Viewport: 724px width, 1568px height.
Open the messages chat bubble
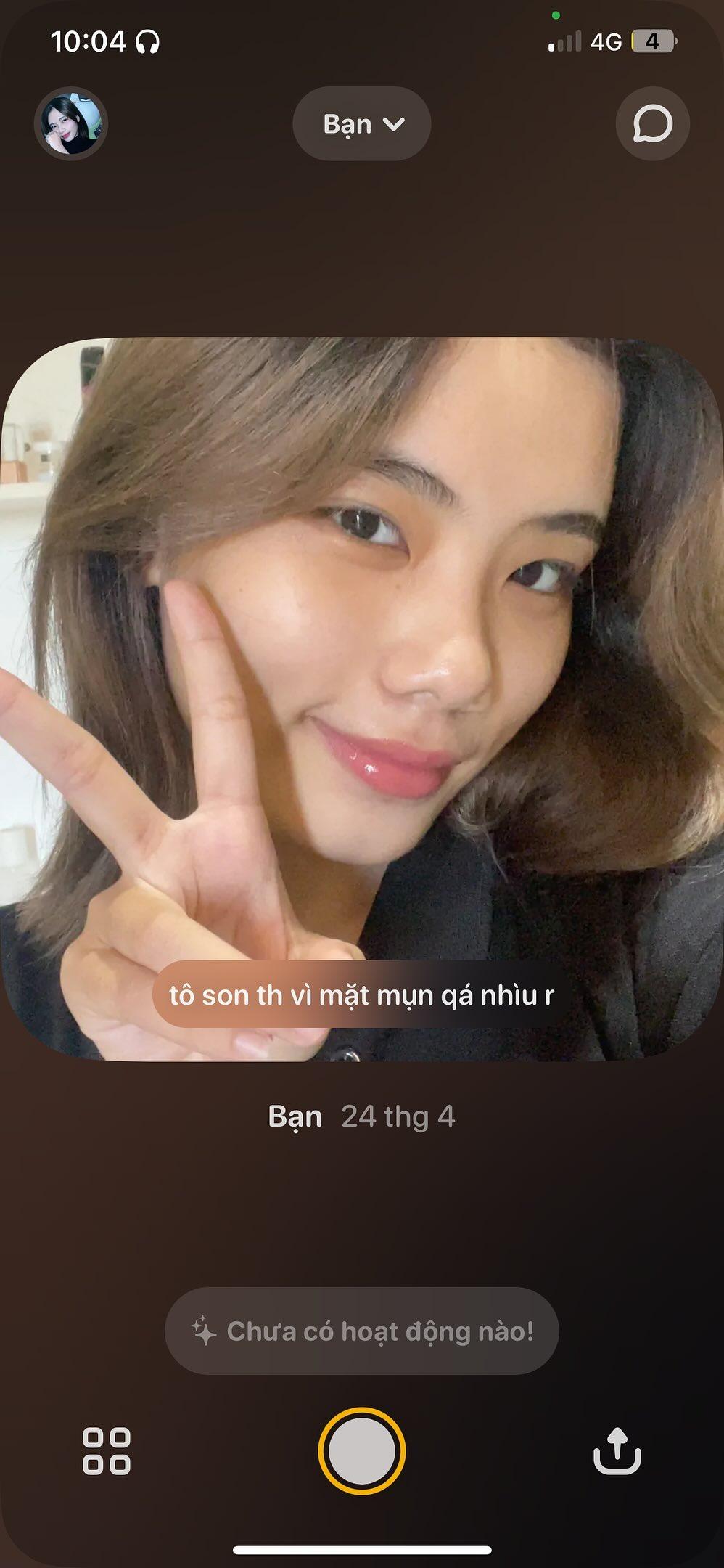click(x=652, y=124)
